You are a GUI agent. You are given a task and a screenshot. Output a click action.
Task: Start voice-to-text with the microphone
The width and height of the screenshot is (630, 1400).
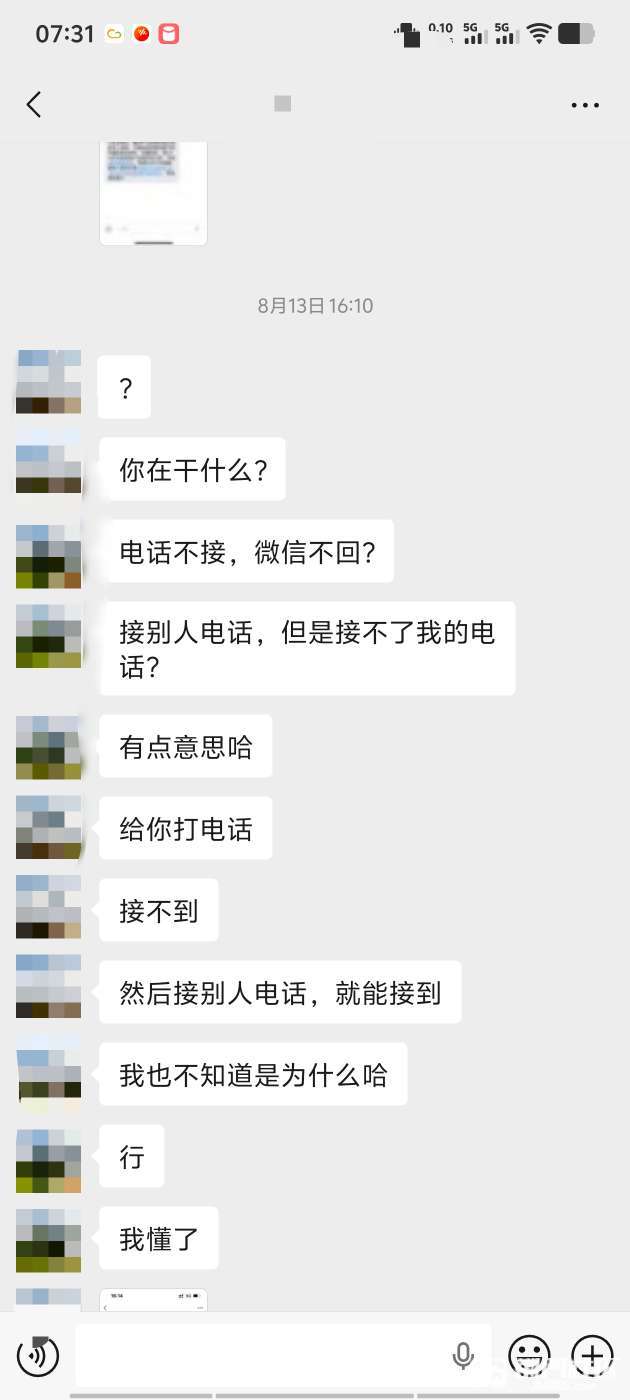(x=463, y=1355)
